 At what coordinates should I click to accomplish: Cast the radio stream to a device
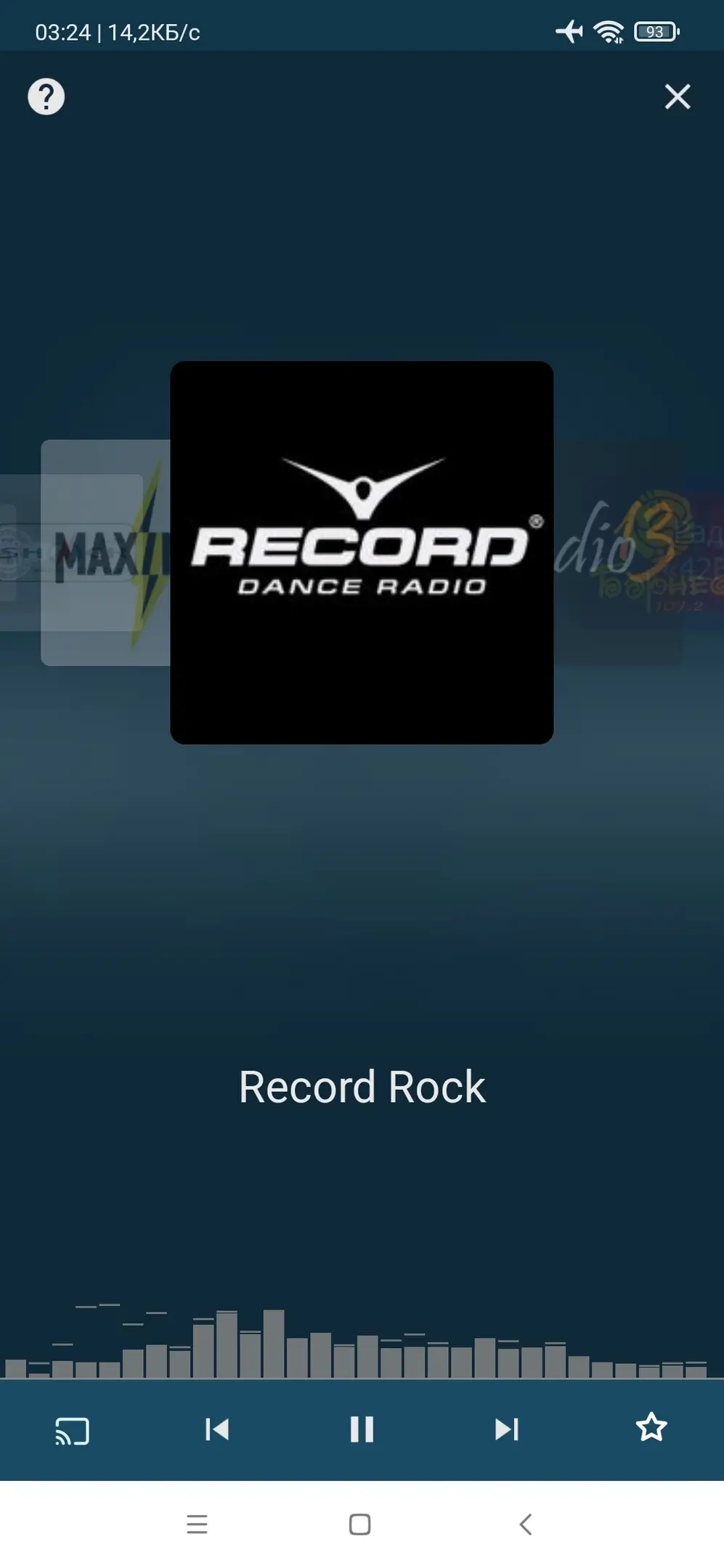coord(72,1430)
